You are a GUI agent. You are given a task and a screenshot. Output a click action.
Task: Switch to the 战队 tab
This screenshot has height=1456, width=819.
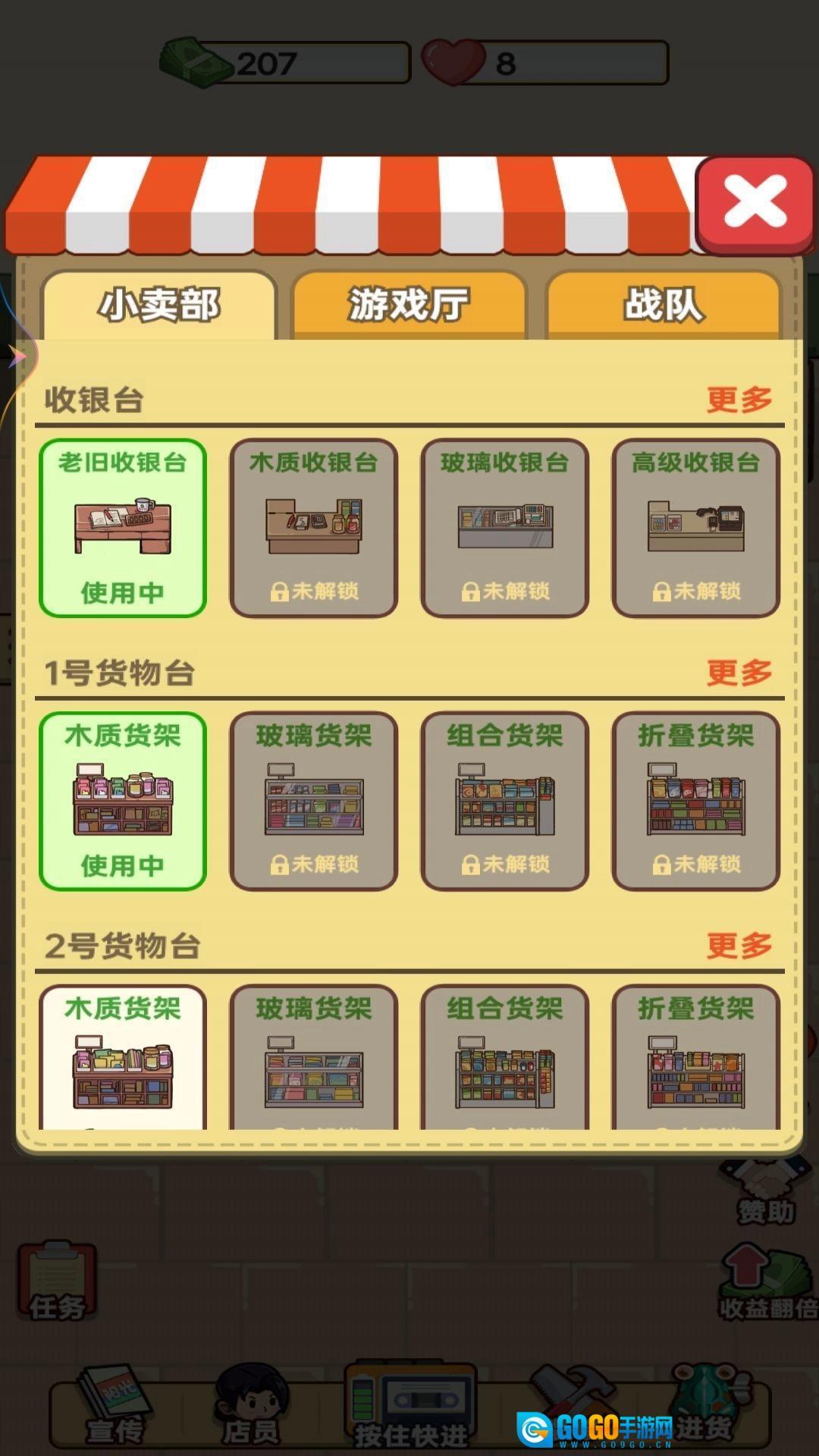[x=664, y=305]
